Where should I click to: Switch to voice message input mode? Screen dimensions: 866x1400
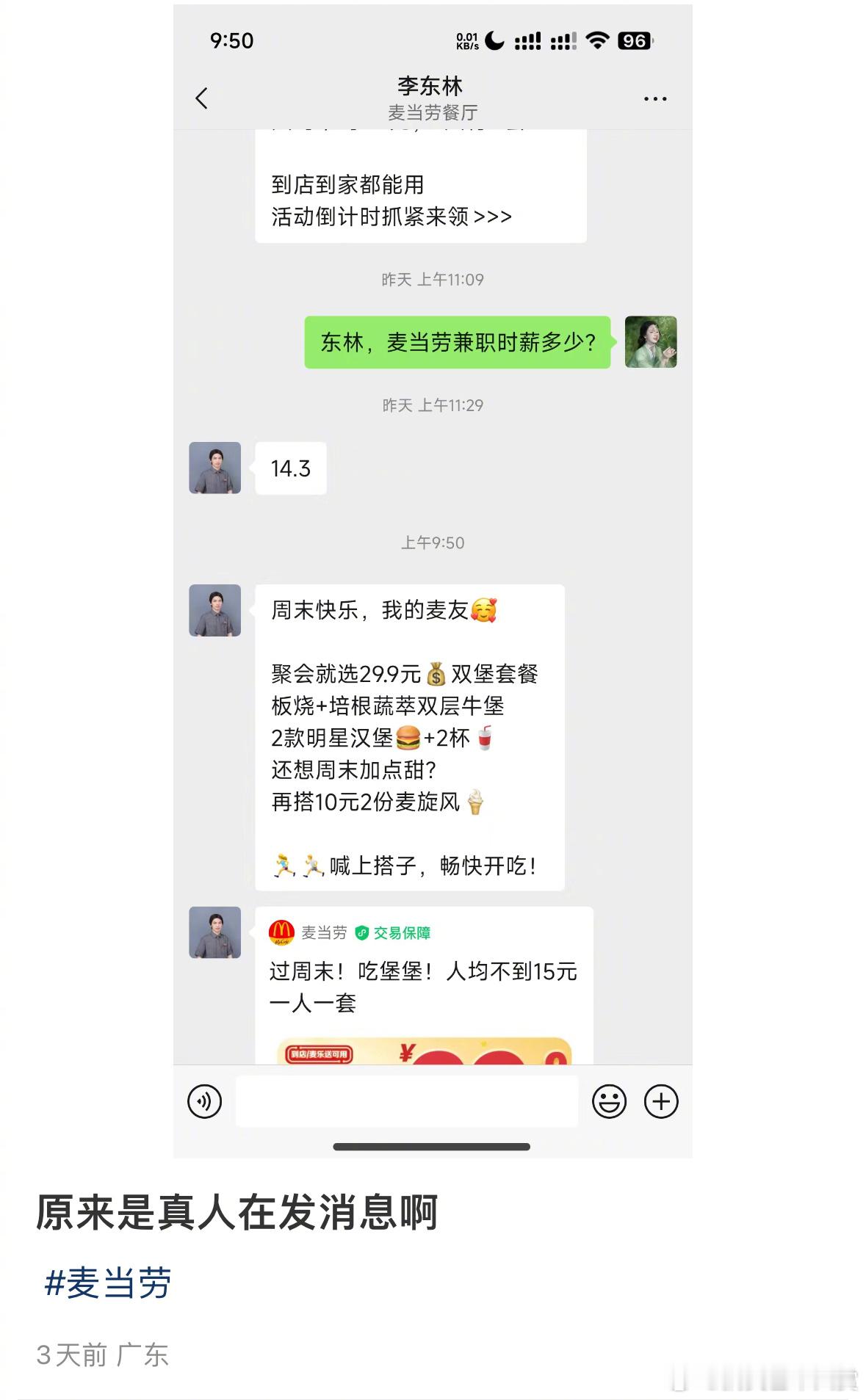(204, 1101)
